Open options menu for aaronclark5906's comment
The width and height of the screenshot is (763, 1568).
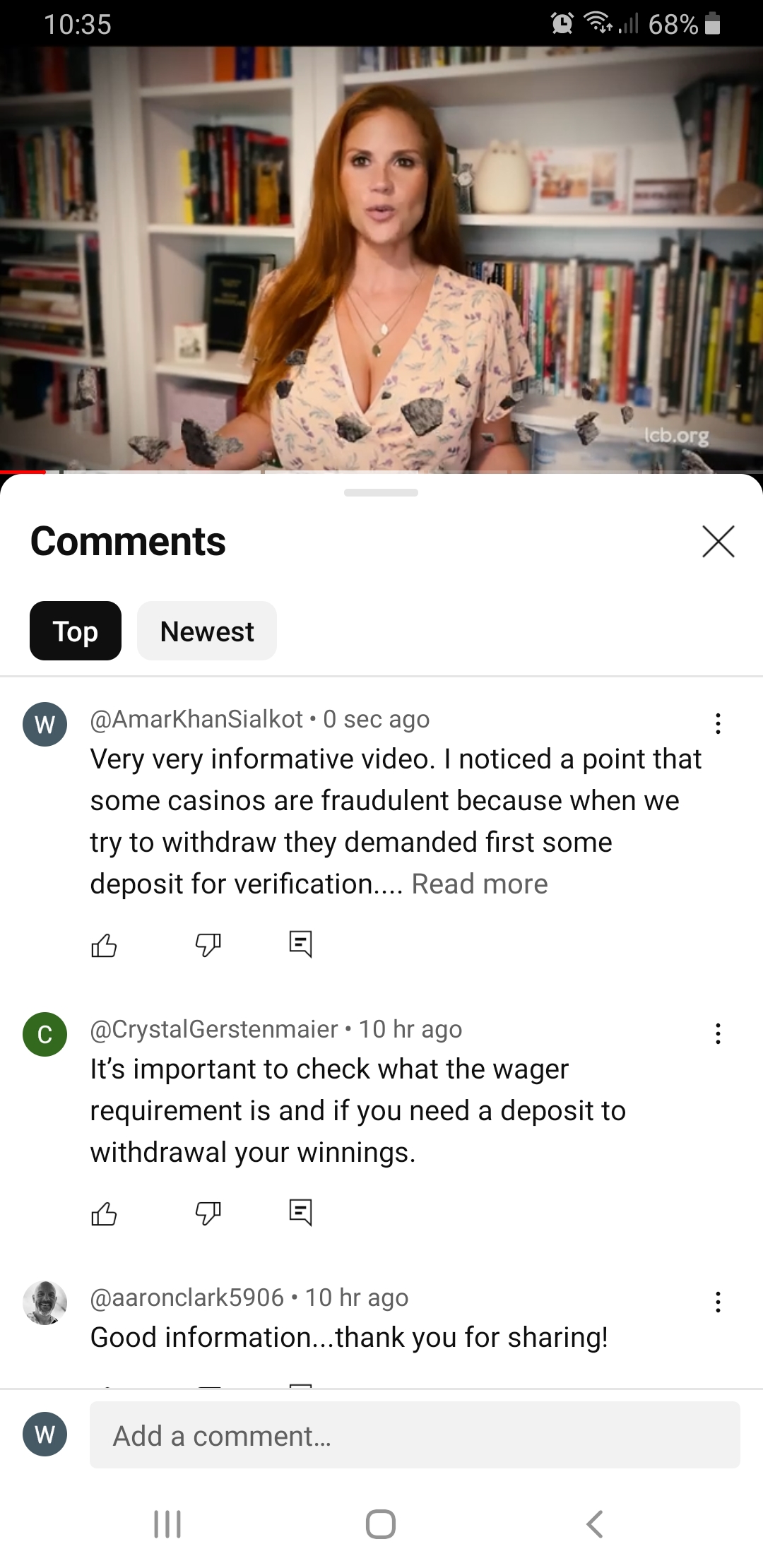coord(718,1302)
